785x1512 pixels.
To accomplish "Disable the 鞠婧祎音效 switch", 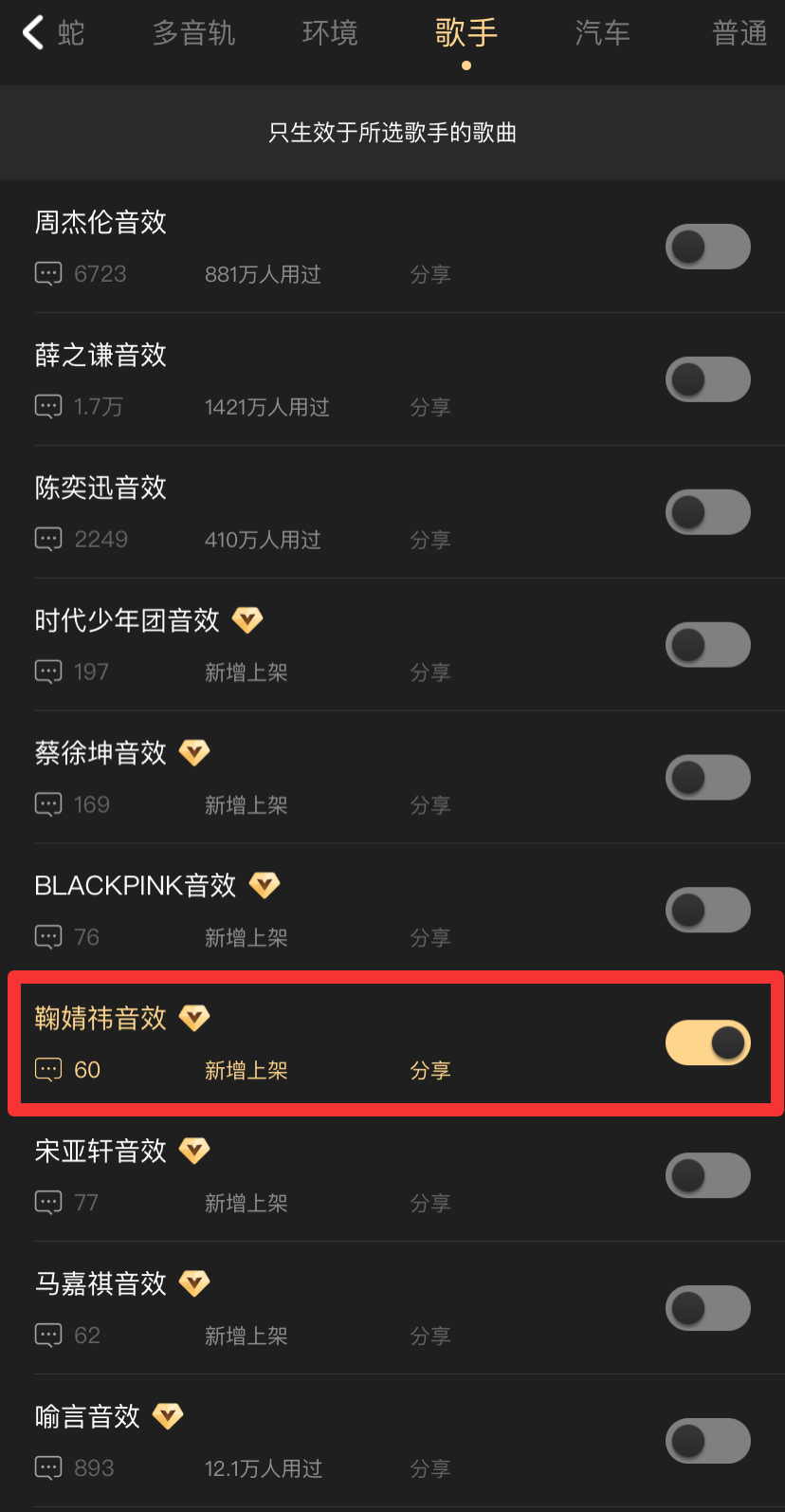I will 707,1043.
